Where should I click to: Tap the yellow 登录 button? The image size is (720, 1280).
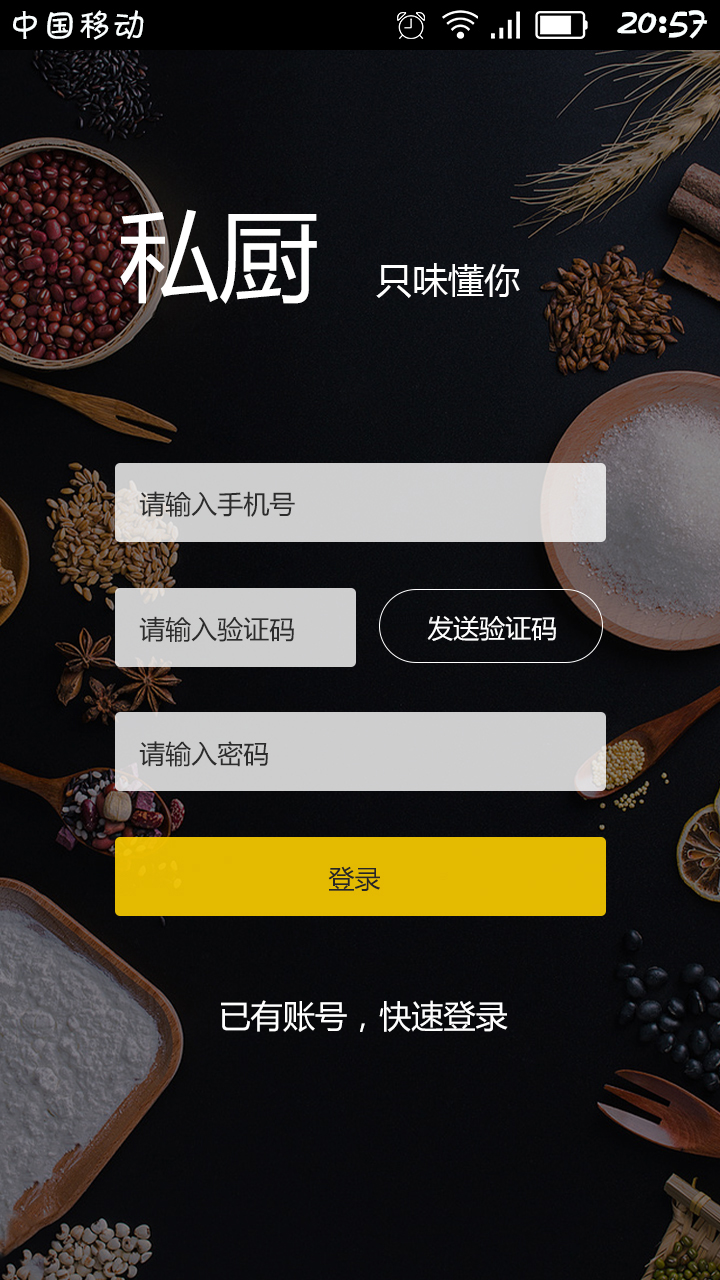tap(360, 877)
